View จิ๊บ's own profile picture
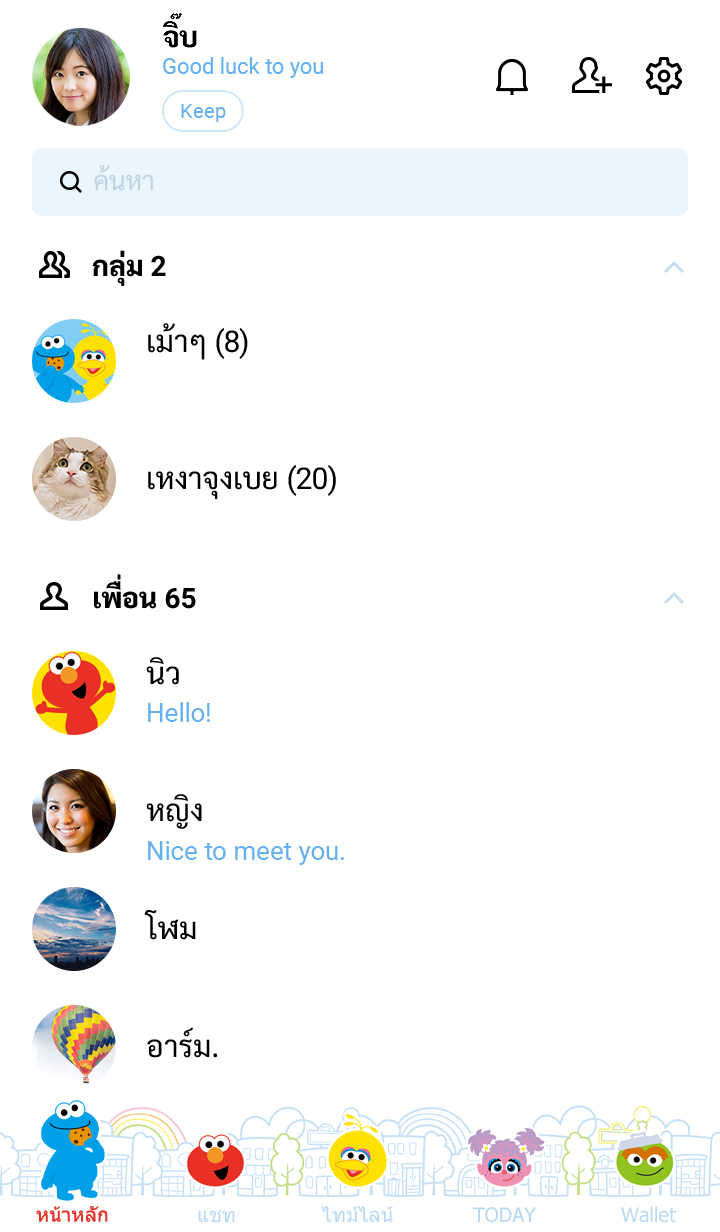Viewport: 720px width, 1232px height. 81,77
